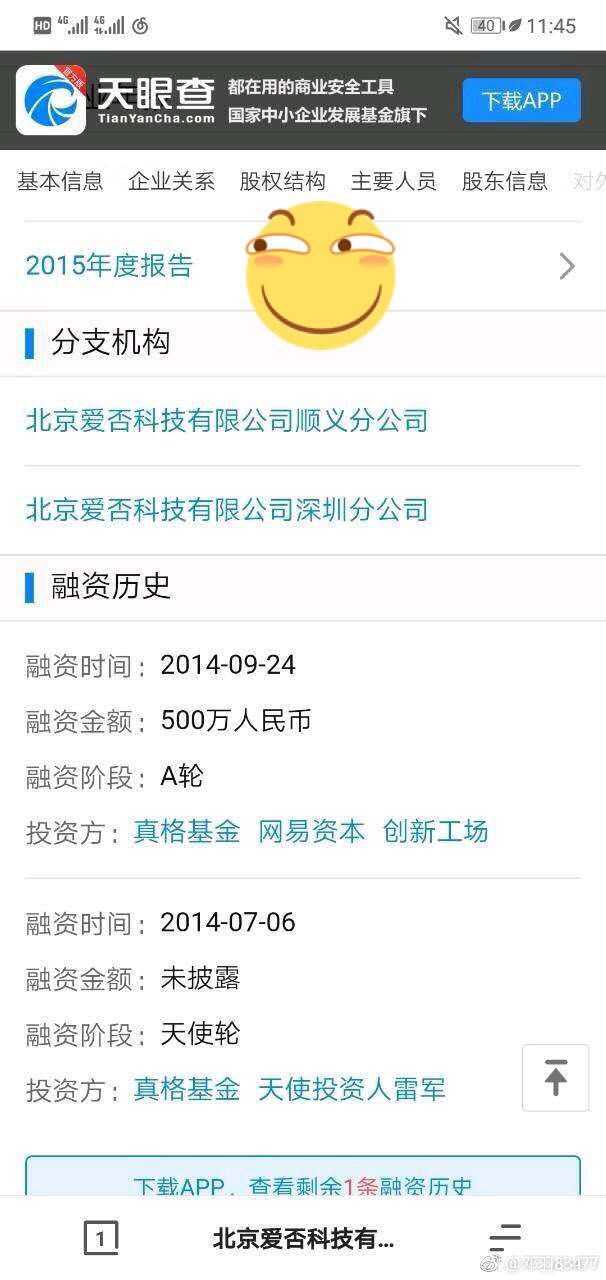606x1280 pixels.
Task: Switch to the 企业关系 tab
Action: pos(171,181)
